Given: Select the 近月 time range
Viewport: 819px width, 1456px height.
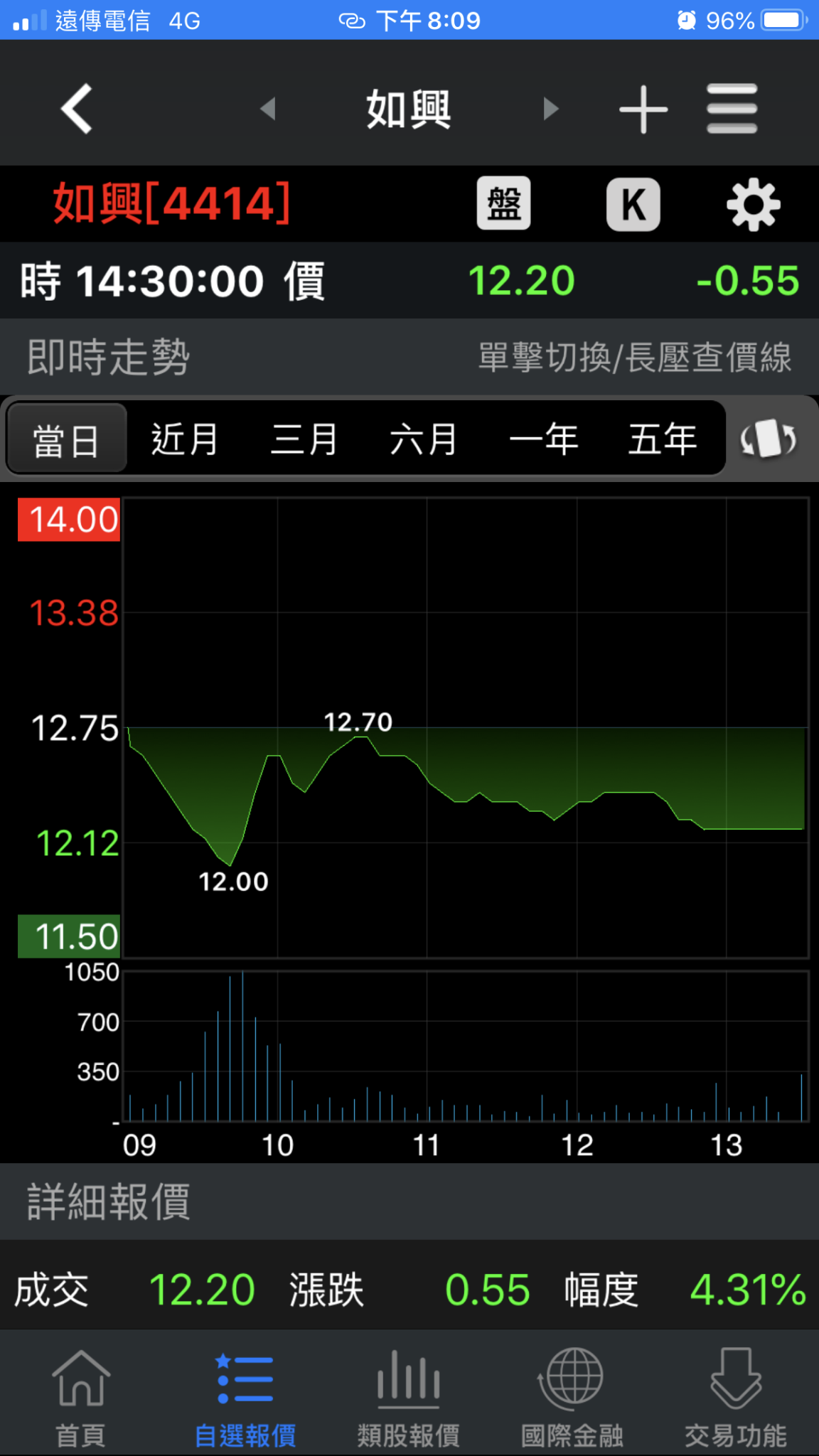Looking at the screenshot, I should (x=184, y=439).
